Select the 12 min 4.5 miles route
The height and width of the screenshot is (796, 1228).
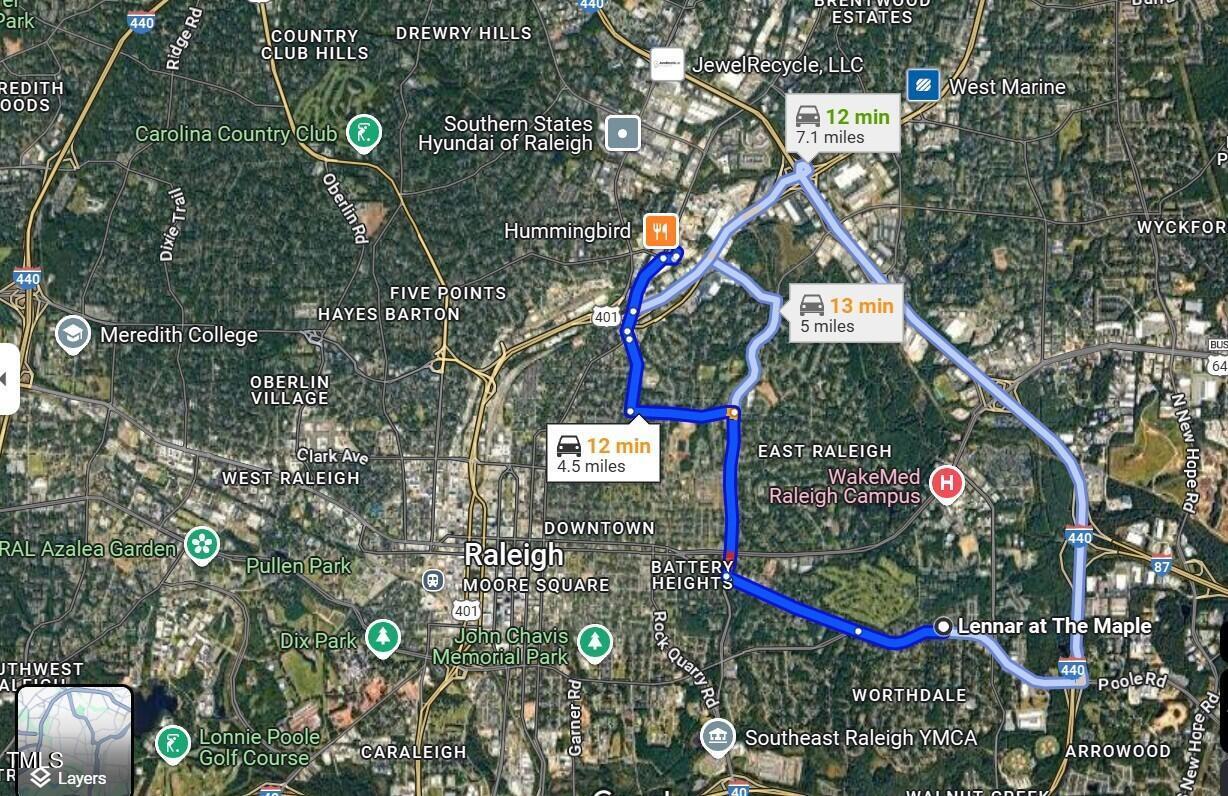point(603,454)
